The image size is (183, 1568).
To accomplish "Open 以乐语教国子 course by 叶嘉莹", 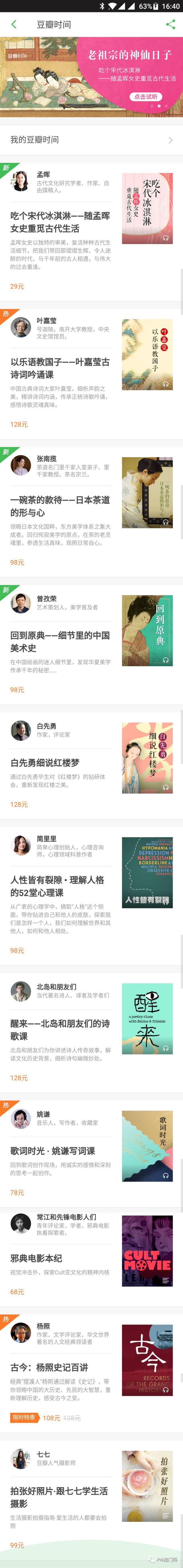I will tap(60, 368).
